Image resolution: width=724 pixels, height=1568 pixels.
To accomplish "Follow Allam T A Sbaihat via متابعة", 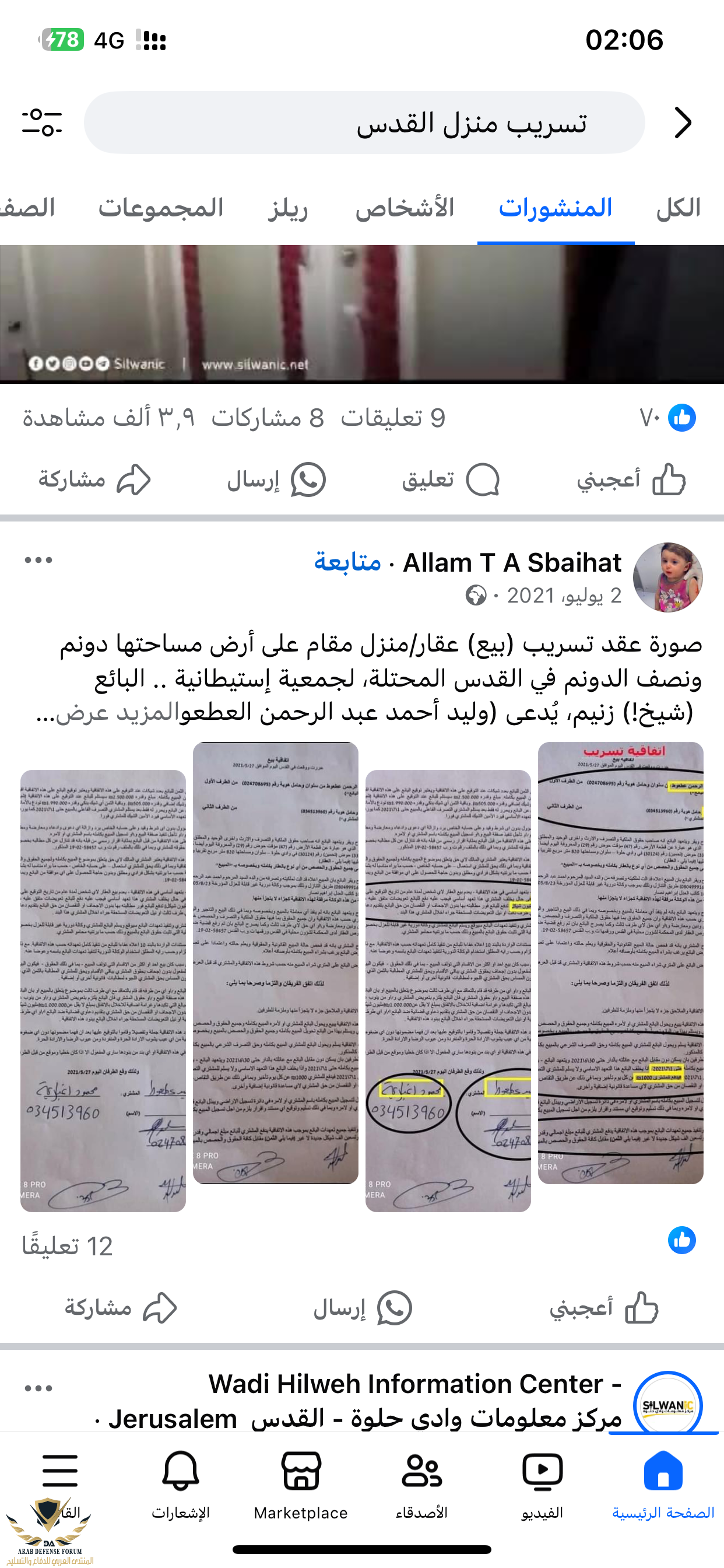I will click(x=347, y=562).
